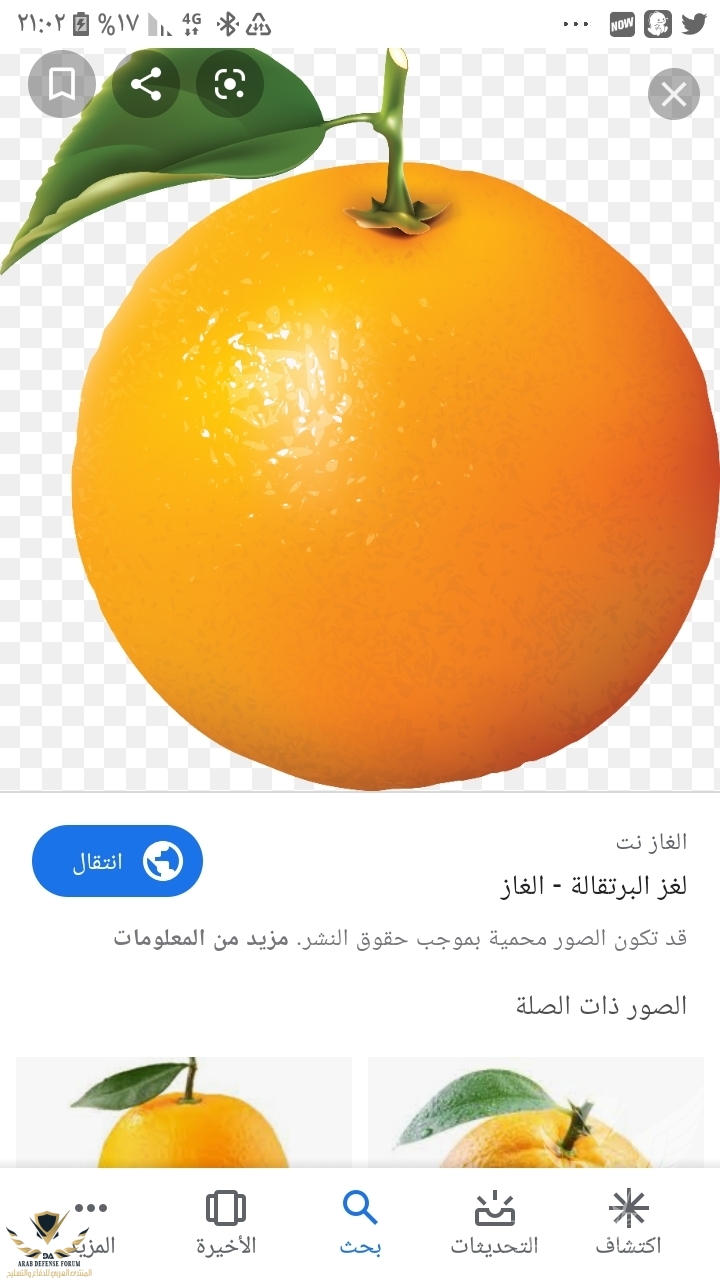Switch to the اكتشاف tab
Screen dimensions: 720x1280
tap(628, 1222)
